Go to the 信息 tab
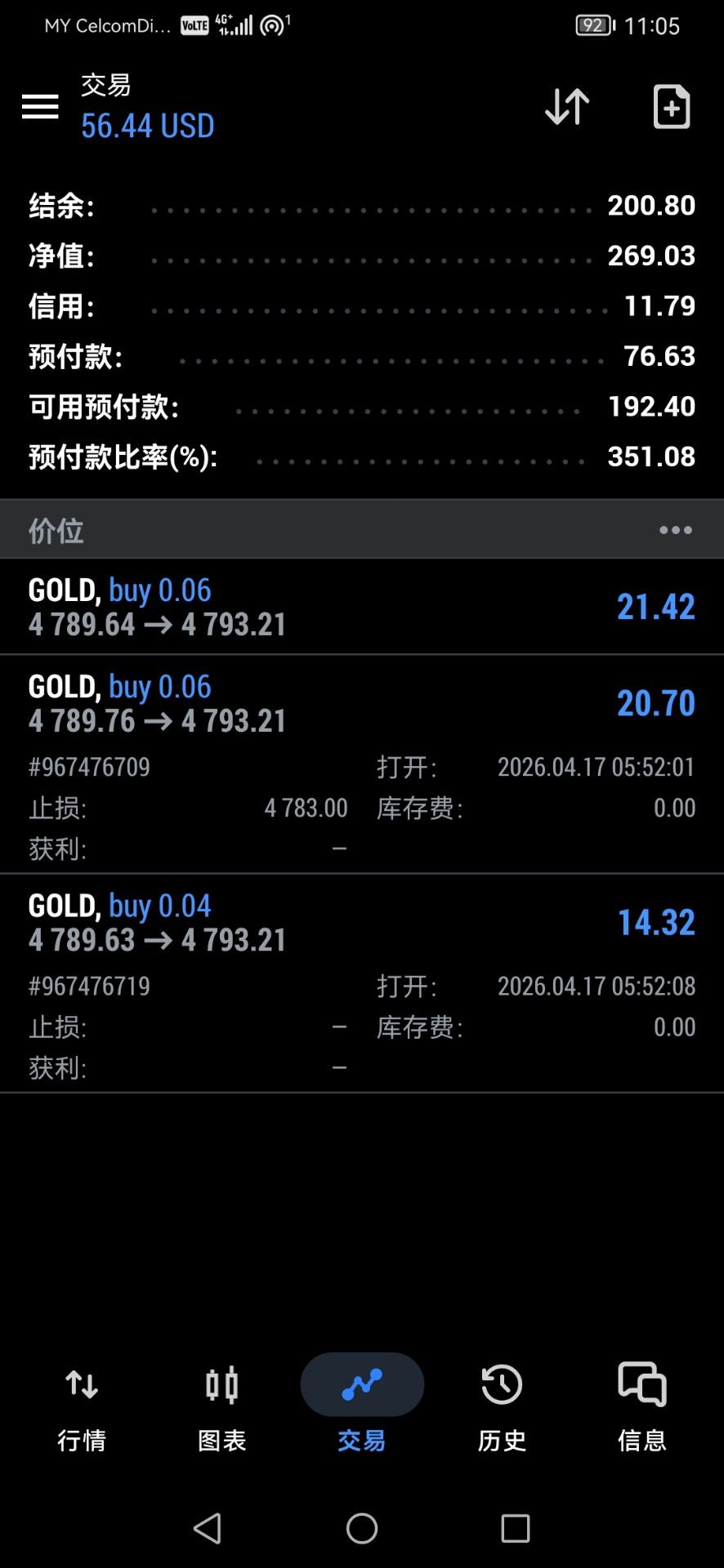 [x=642, y=1406]
